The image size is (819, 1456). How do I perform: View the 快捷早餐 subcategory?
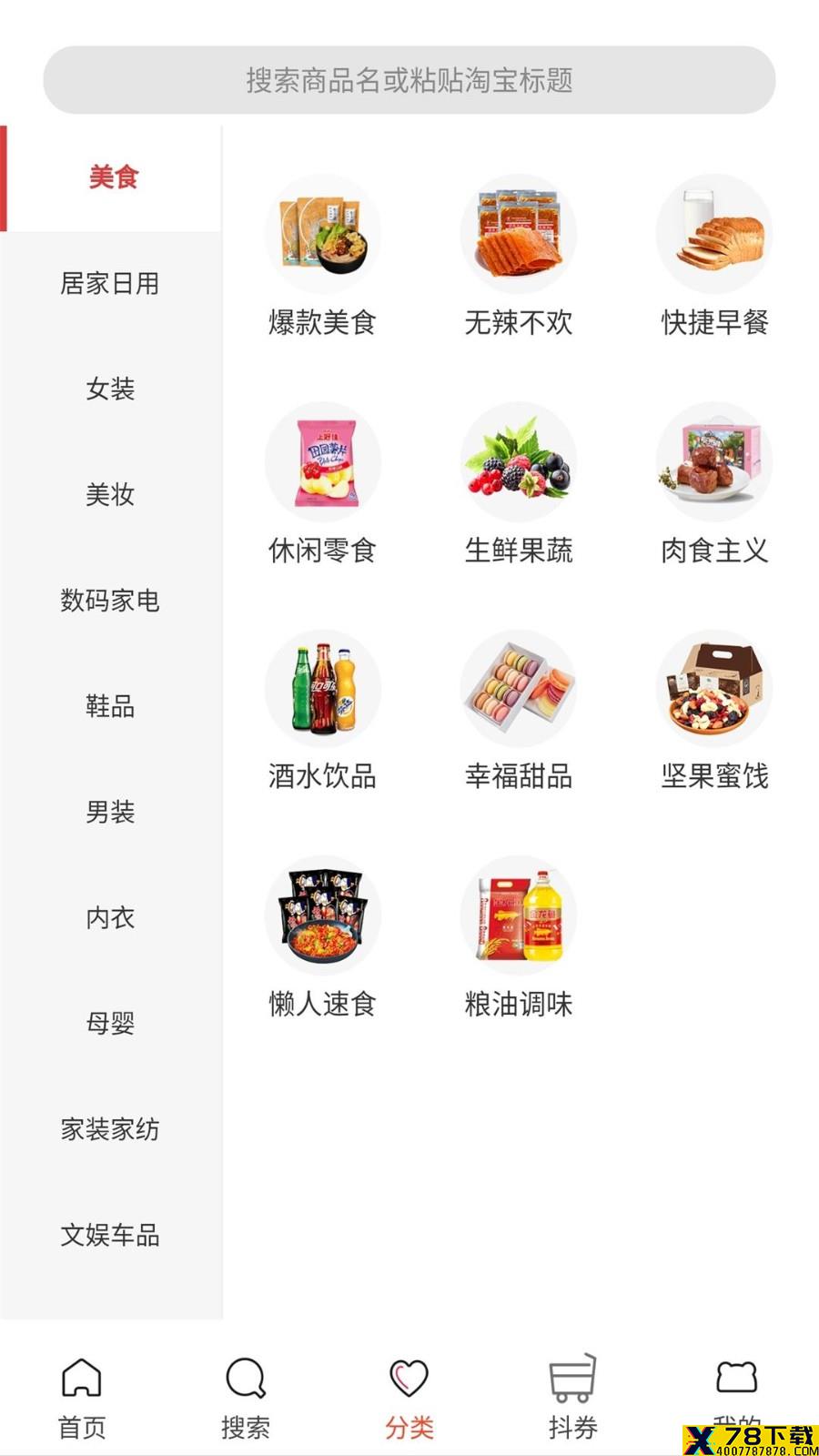[x=714, y=257]
